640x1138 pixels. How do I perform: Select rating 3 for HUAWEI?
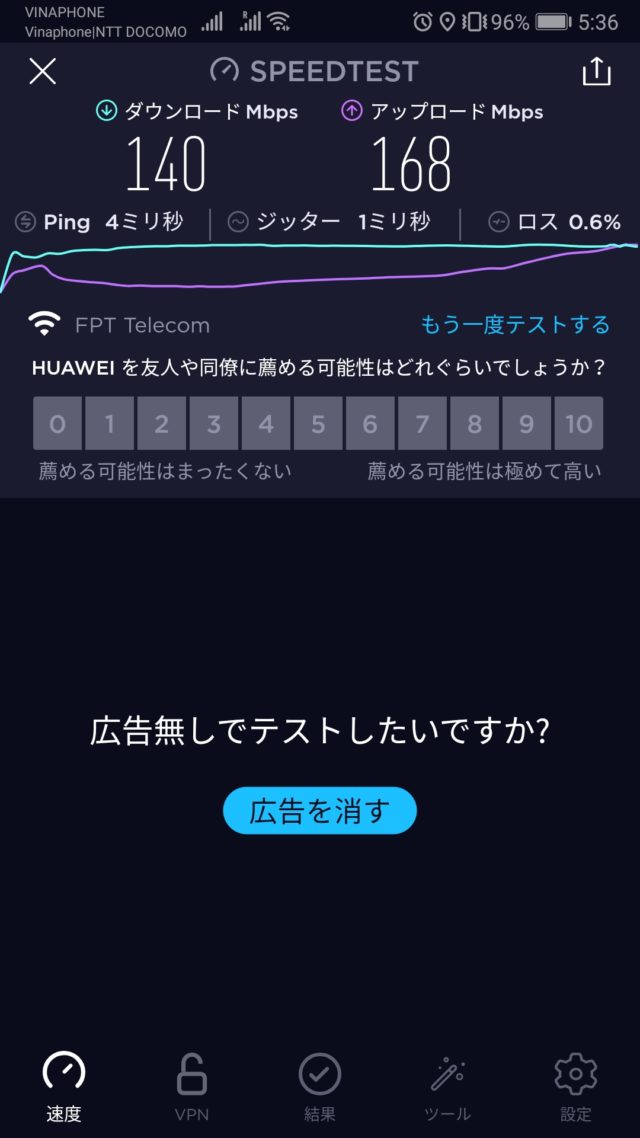click(213, 423)
